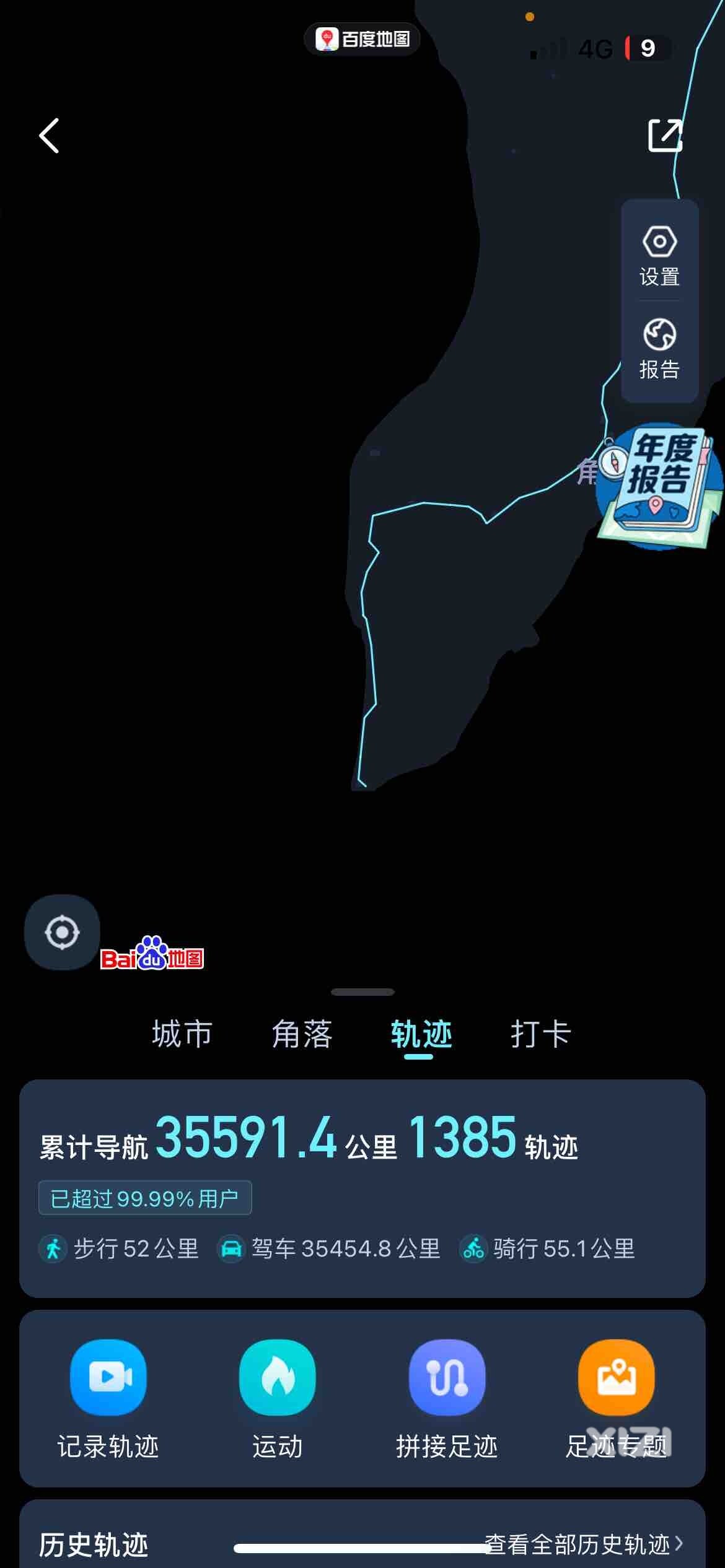Select the 轨迹 tab

click(x=421, y=1034)
